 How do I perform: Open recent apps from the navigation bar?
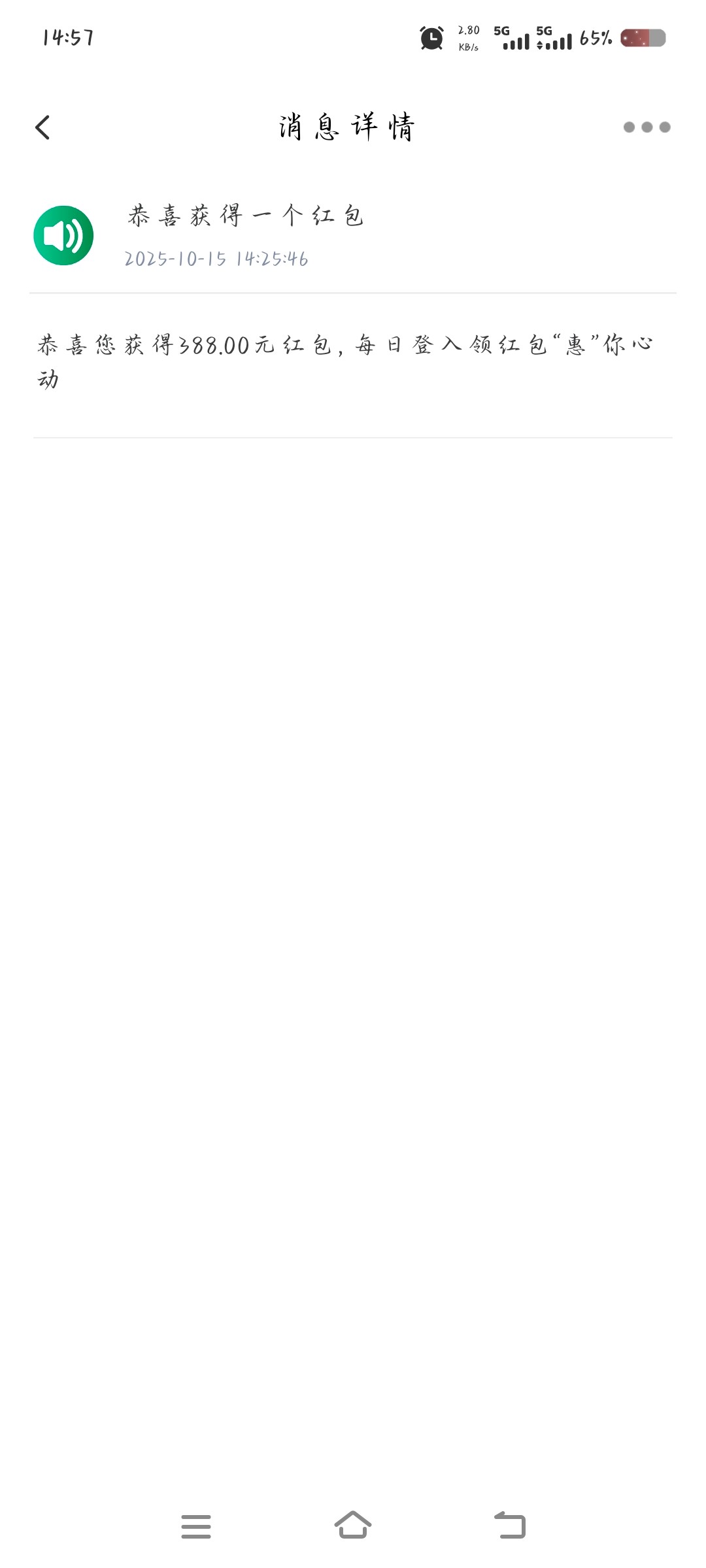[x=196, y=1526]
